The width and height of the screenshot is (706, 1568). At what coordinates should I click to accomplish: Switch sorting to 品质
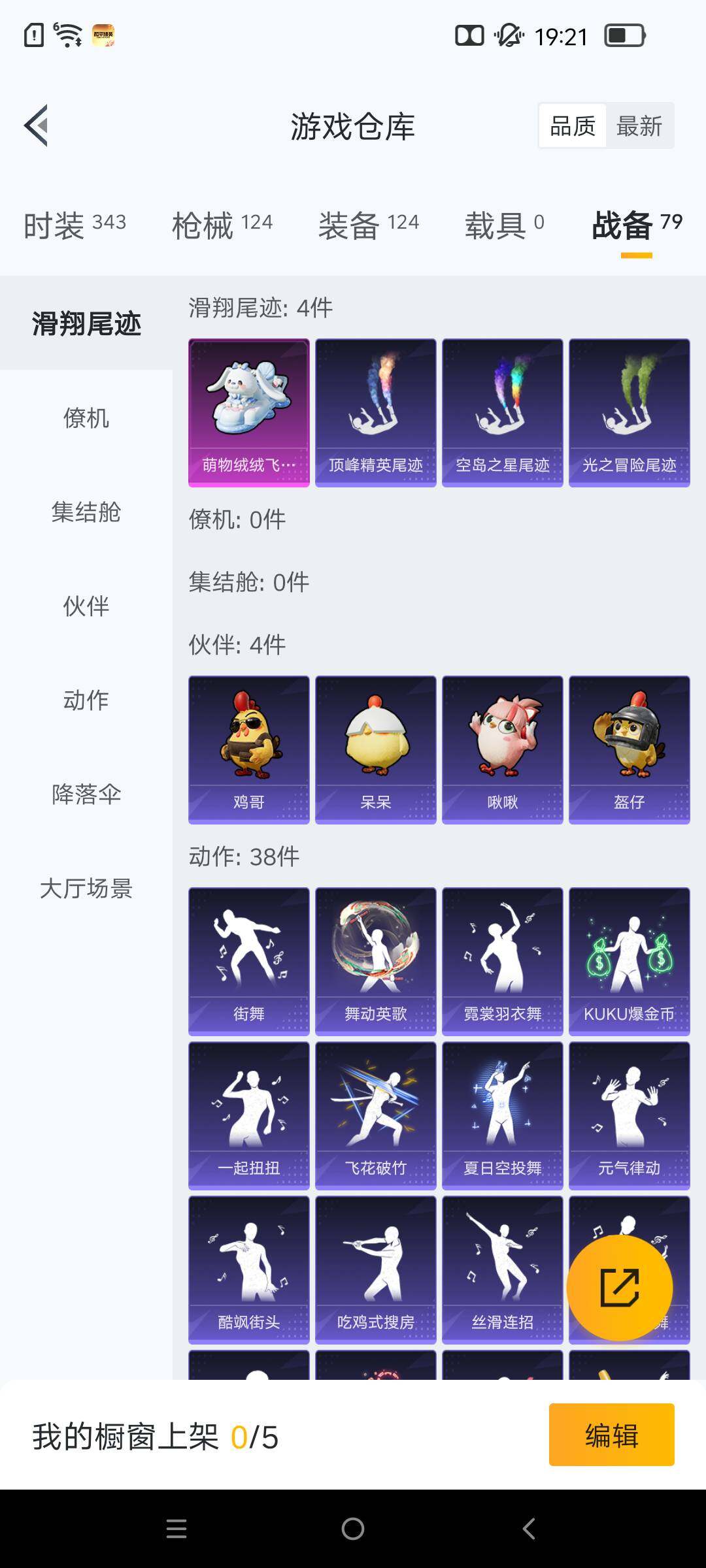coord(571,125)
